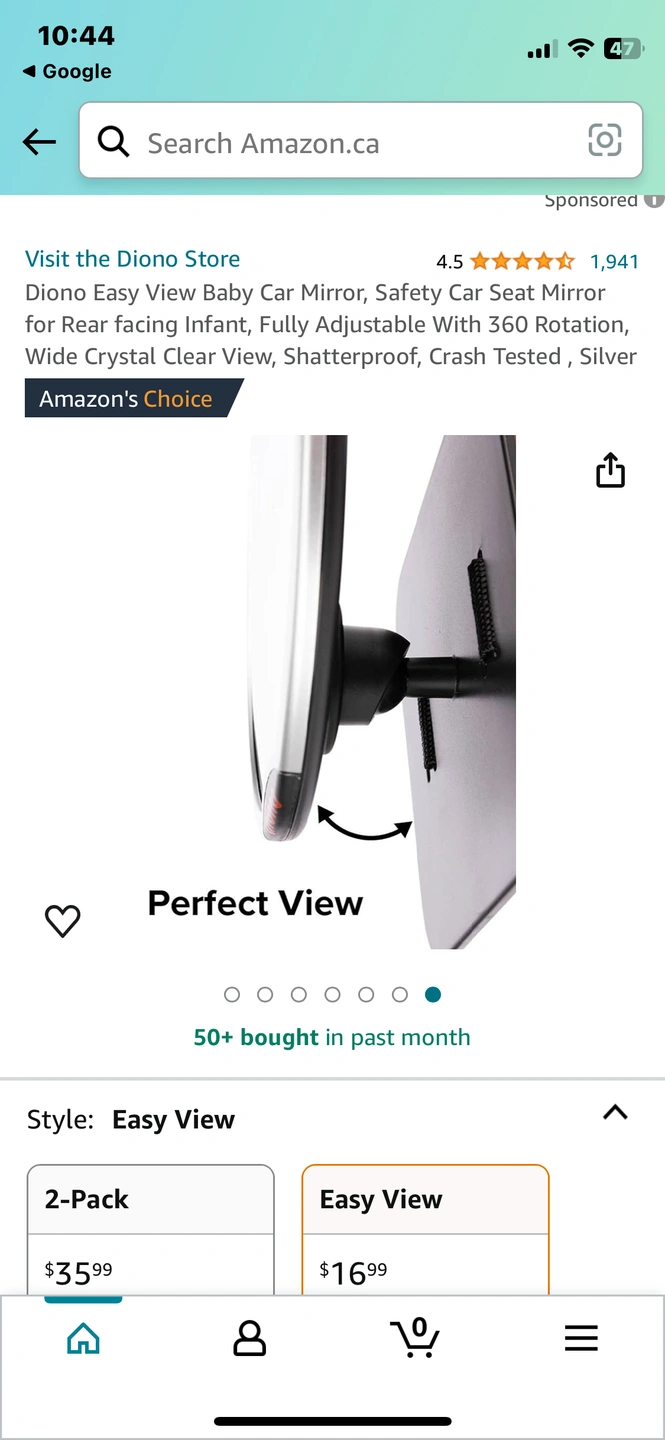
Task: Visit the Diono Store link
Action: tap(132, 259)
